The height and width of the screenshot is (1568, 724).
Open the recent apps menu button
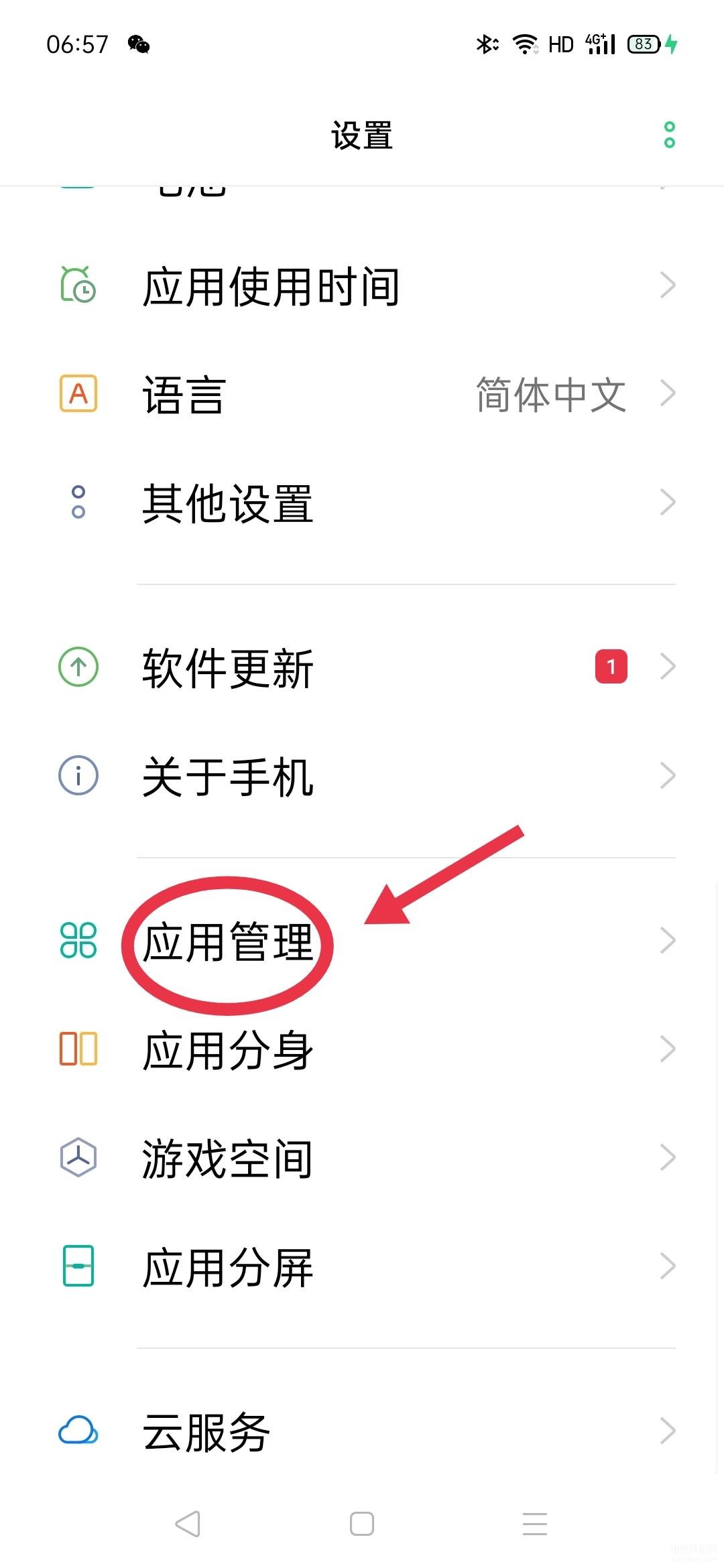(535, 1524)
